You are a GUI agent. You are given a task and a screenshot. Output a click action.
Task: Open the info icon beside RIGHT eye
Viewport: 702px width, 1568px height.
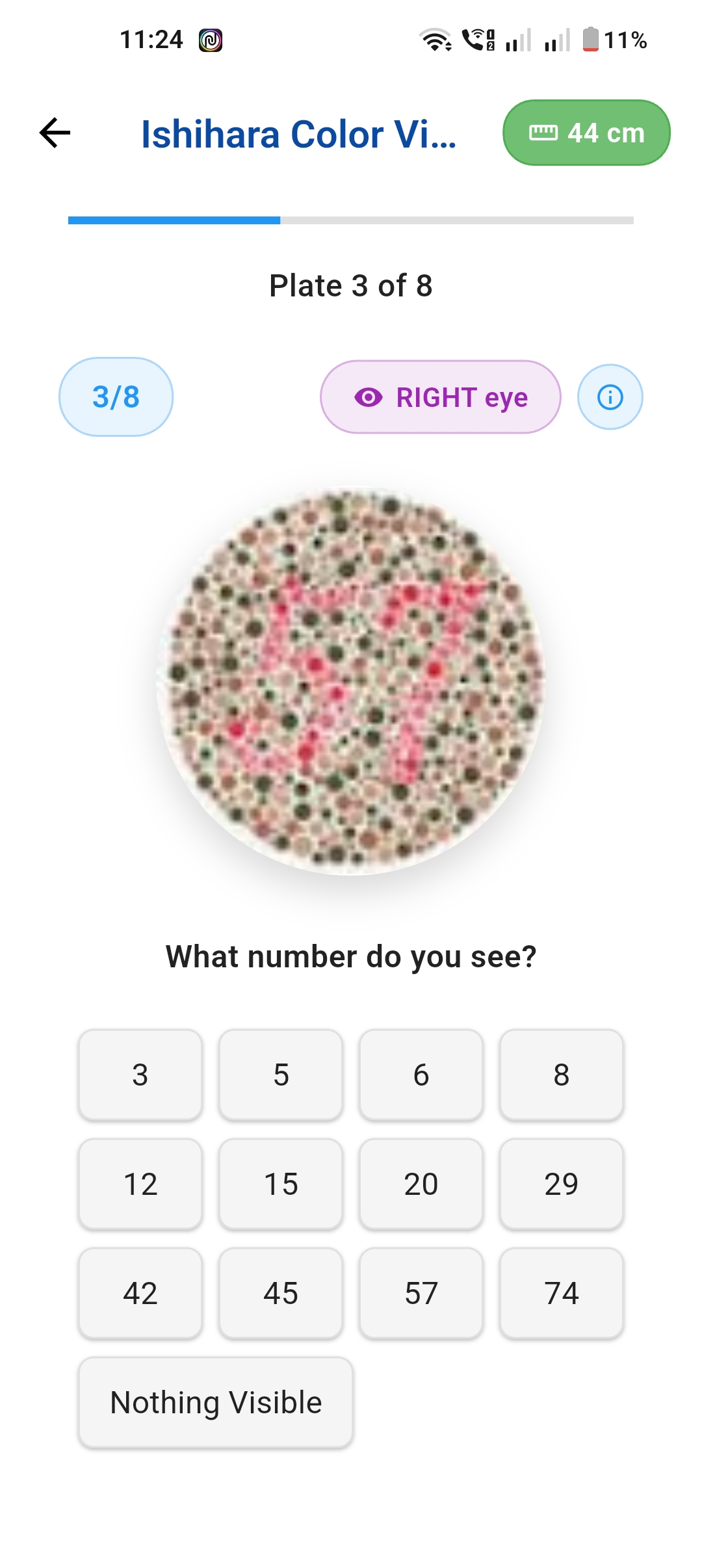point(610,397)
